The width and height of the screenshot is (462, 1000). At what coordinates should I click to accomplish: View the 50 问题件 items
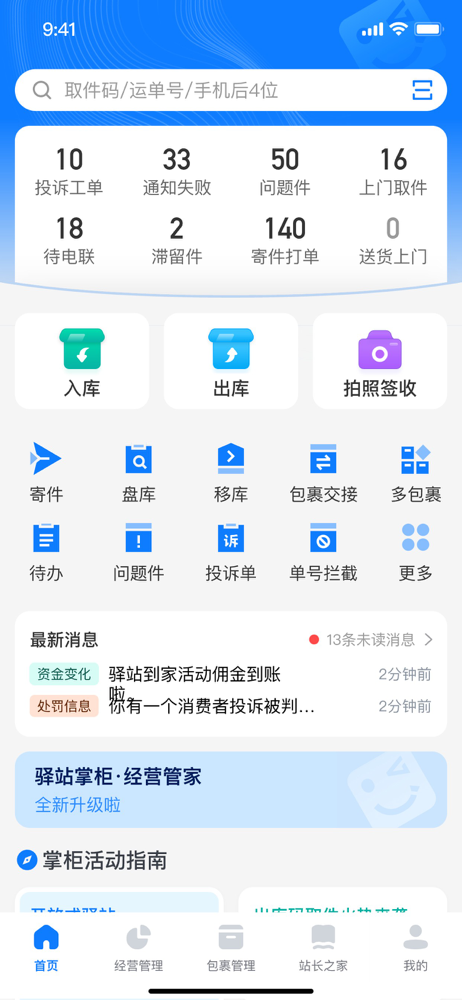tap(285, 172)
